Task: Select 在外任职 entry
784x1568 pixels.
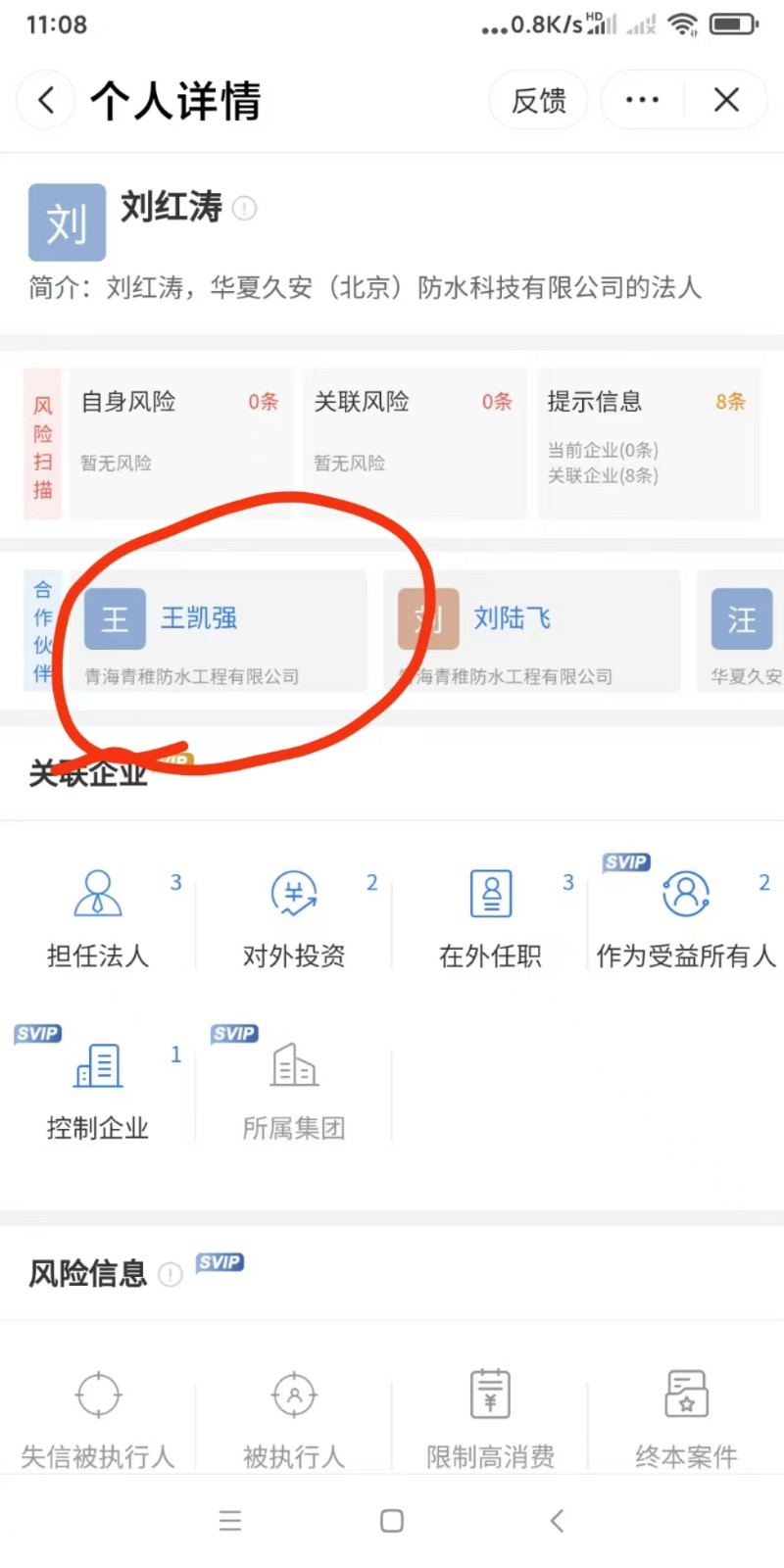Action: [490, 918]
